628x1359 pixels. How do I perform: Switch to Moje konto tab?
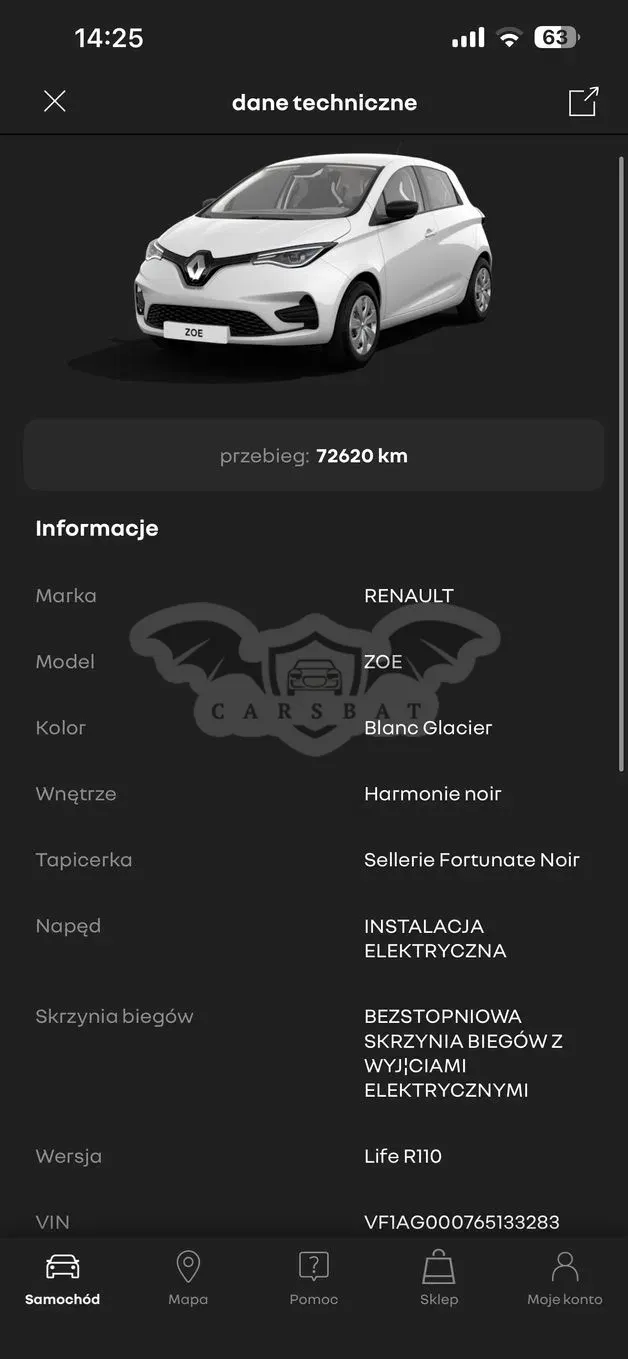pos(565,1279)
